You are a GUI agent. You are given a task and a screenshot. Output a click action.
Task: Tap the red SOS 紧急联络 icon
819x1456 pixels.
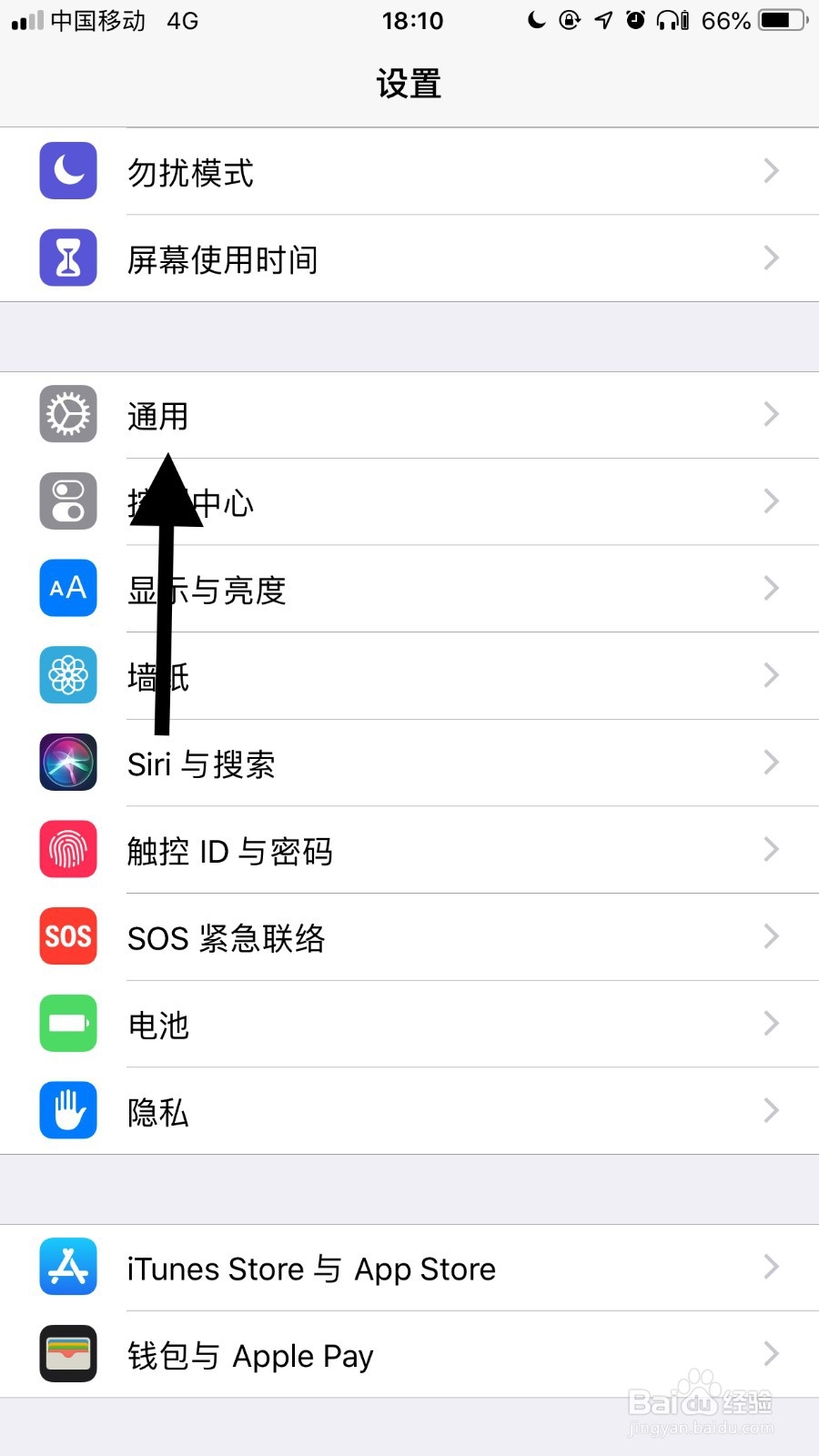(67, 937)
